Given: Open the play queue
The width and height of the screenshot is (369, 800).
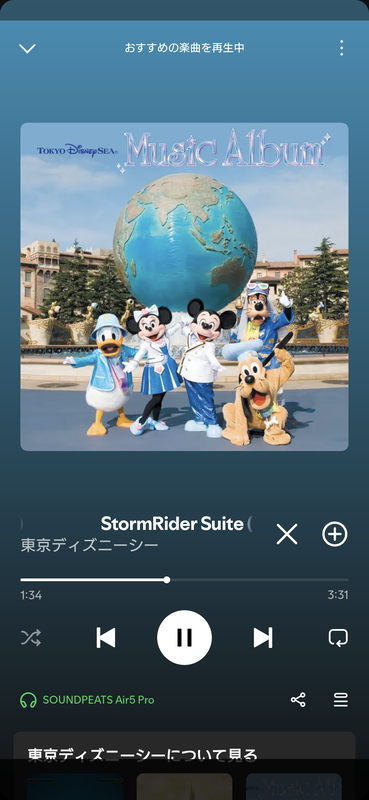Looking at the screenshot, I should tap(341, 700).
